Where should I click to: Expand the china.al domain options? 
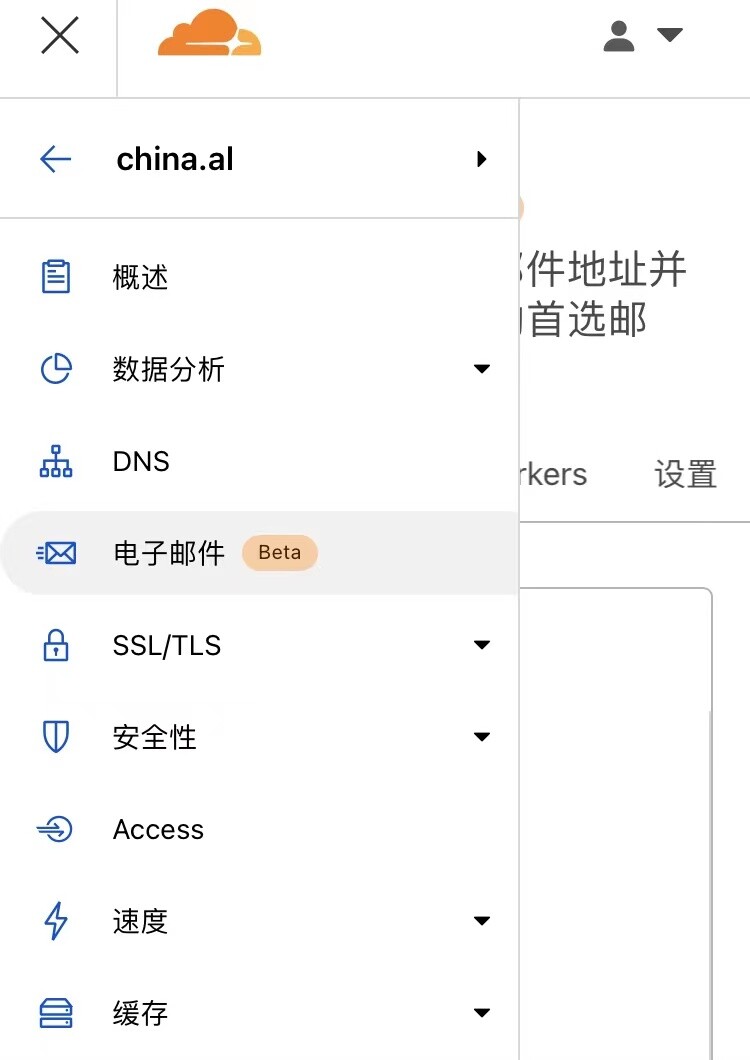(482, 159)
